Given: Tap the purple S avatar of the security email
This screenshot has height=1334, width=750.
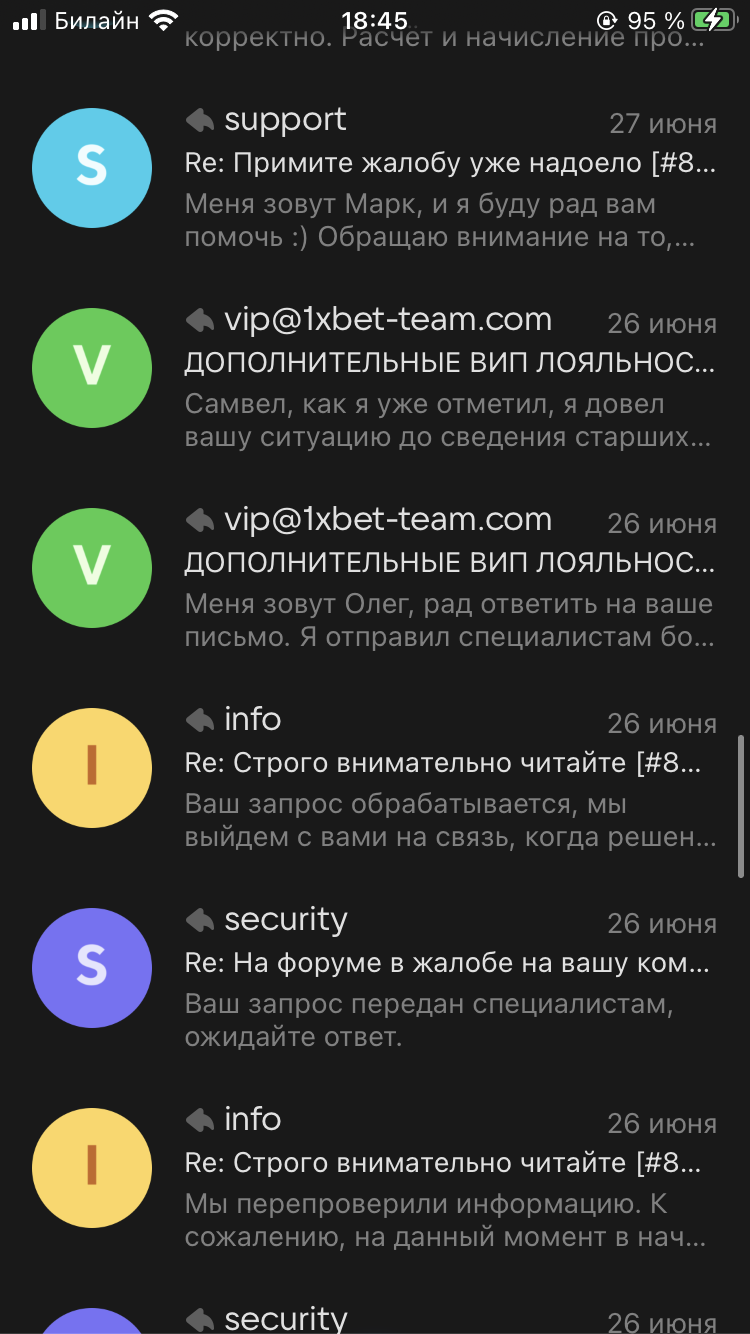Looking at the screenshot, I should [x=92, y=968].
